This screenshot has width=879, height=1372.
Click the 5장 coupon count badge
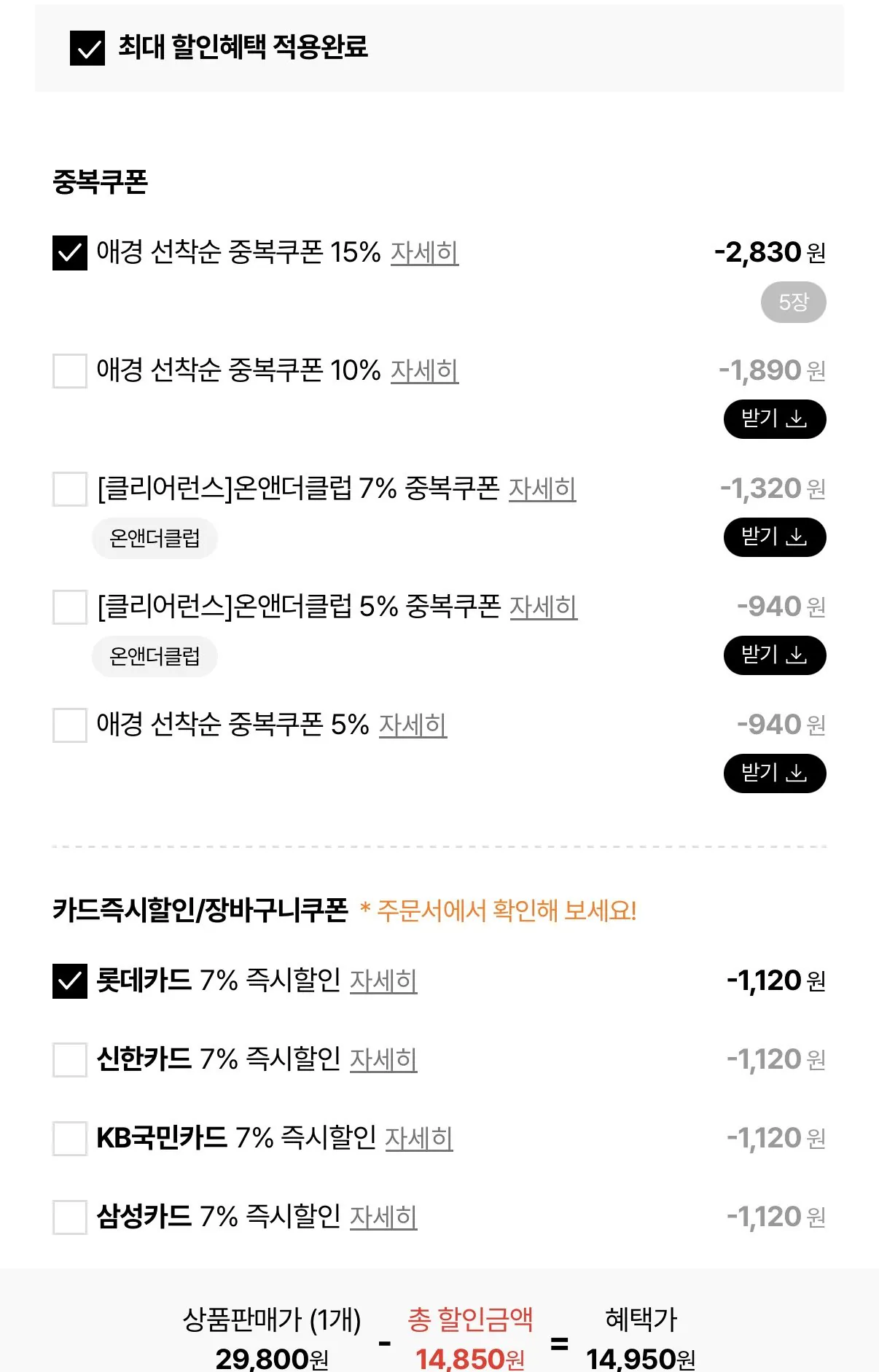pos(794,303)
